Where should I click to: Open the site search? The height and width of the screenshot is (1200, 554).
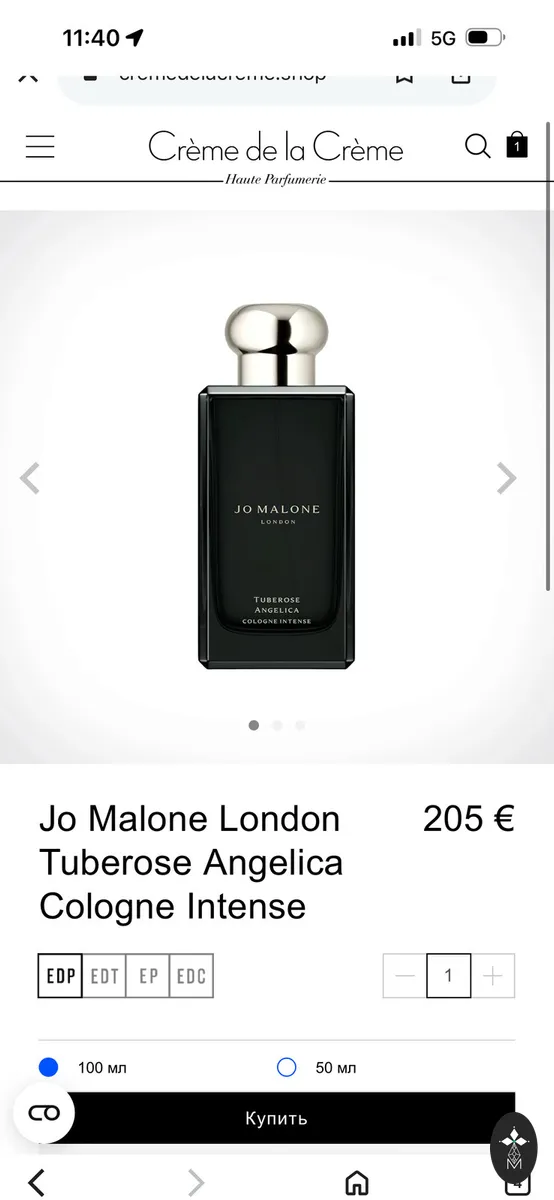pos(478,147)
